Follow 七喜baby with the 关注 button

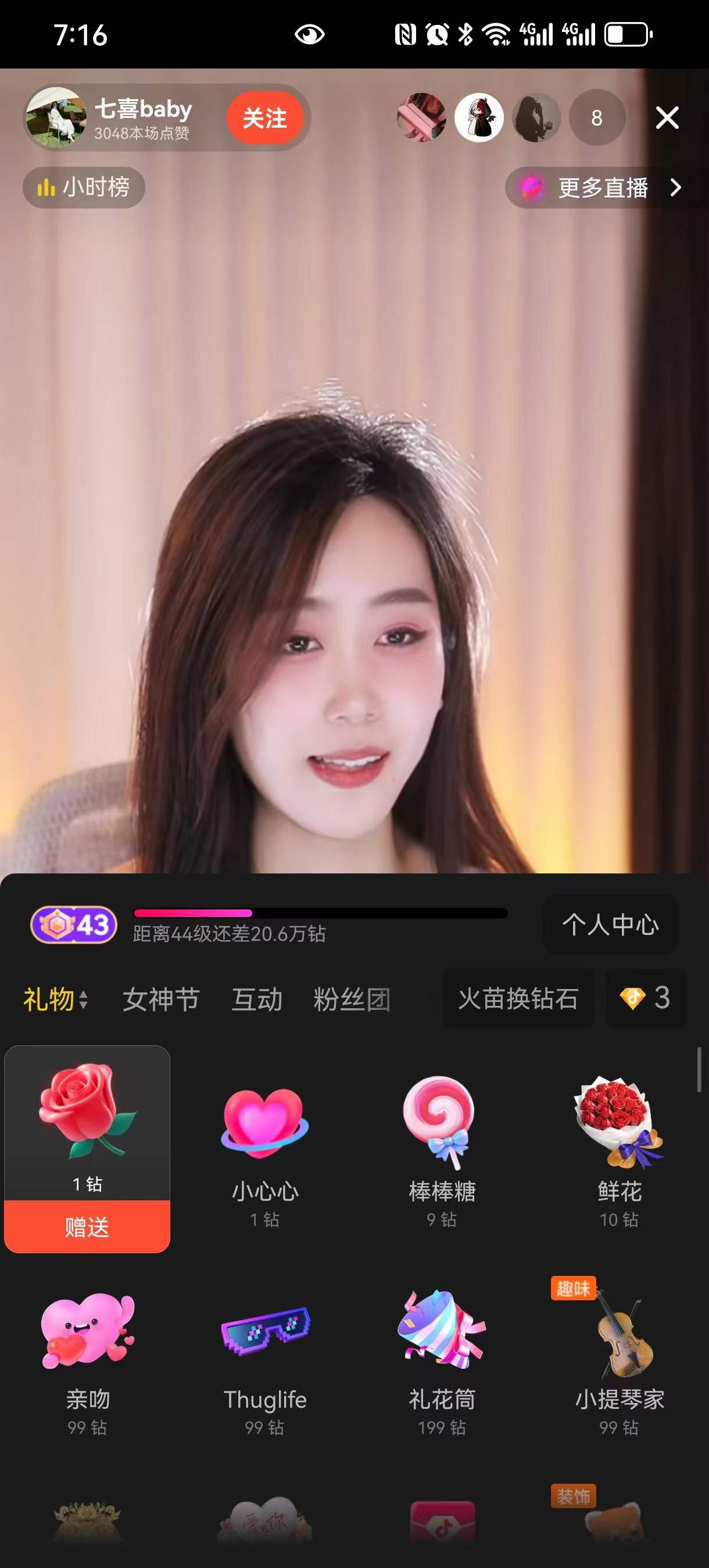click(x=265, y=117)
